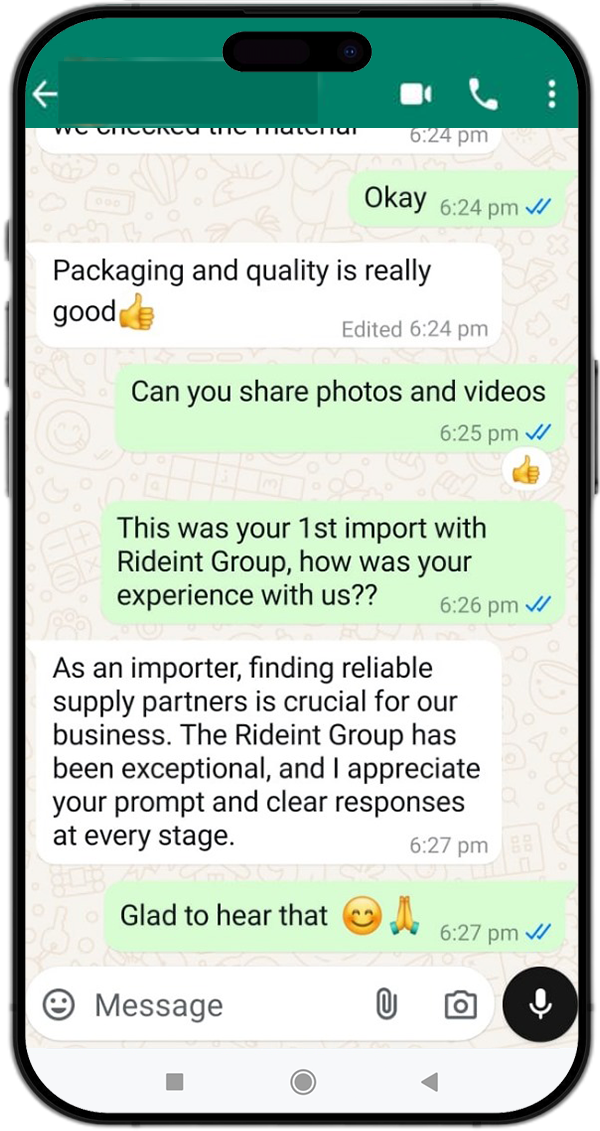Record a voice message

[540, 1004]
